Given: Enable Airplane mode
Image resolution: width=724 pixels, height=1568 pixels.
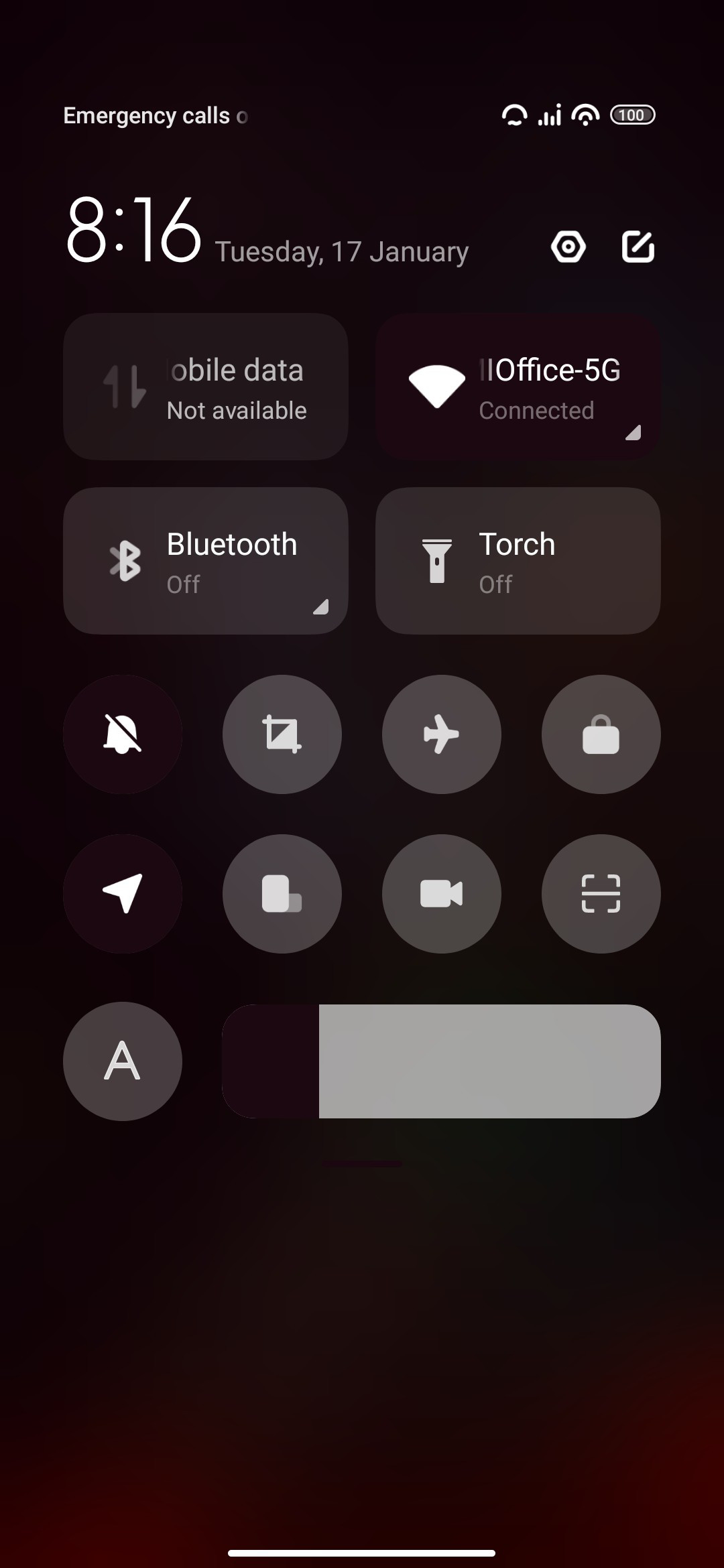Looking at the screenshot, I should (442, 734).
